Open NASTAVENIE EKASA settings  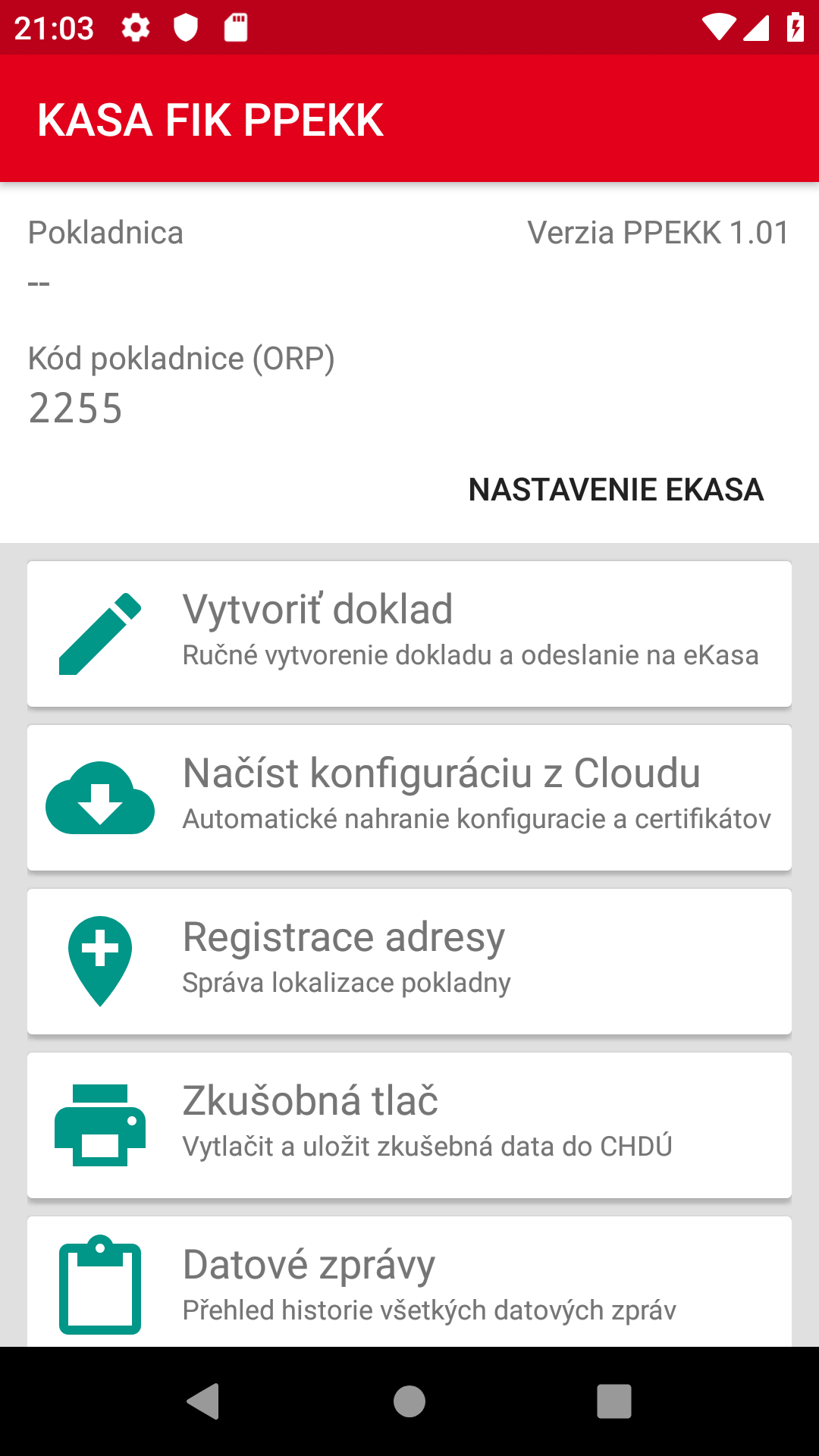pyautogui.click(x=616, y=489)
